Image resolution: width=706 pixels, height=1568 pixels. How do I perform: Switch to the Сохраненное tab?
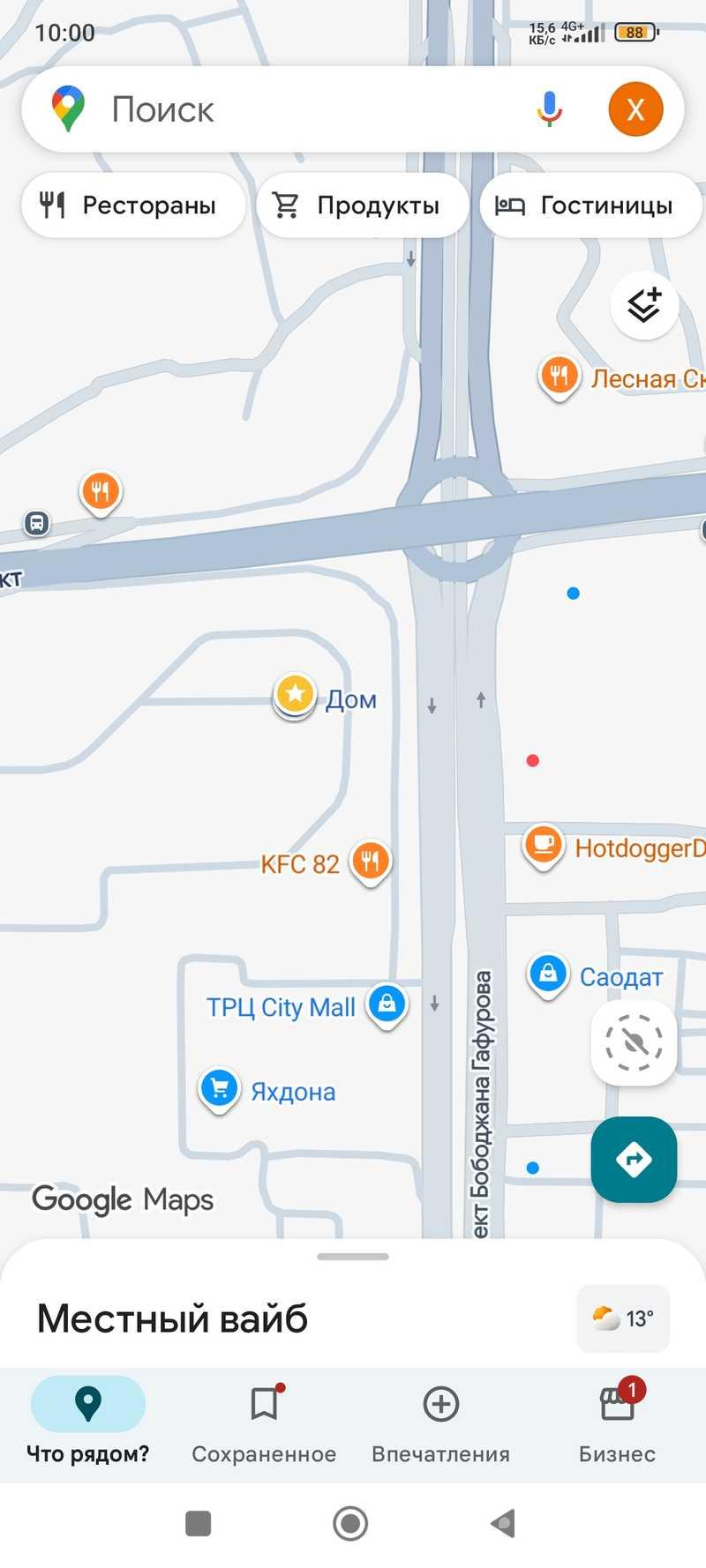pyautogui.click(x=264, y=1422)
